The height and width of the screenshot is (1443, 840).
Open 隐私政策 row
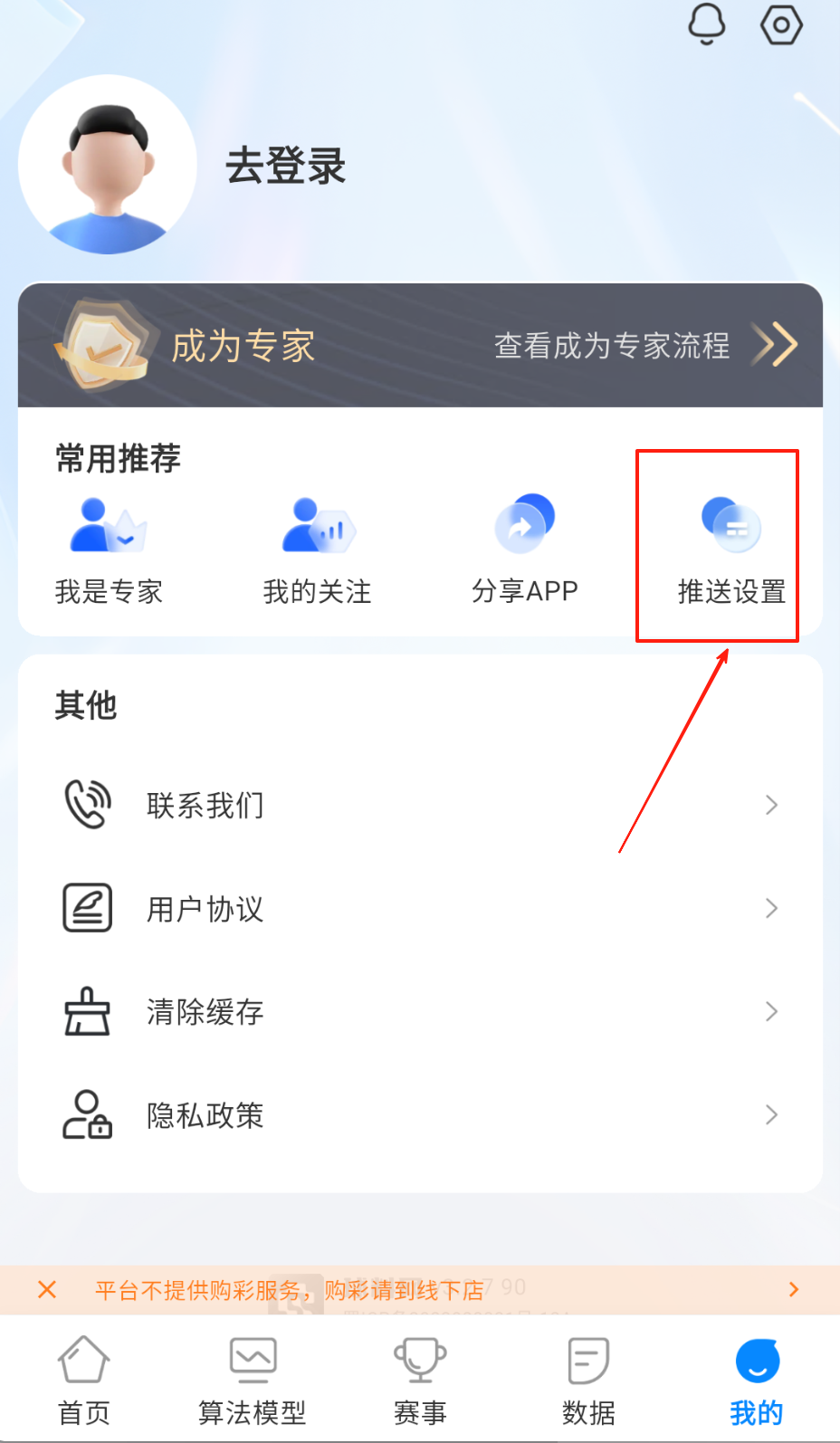tap(420, 1114)
